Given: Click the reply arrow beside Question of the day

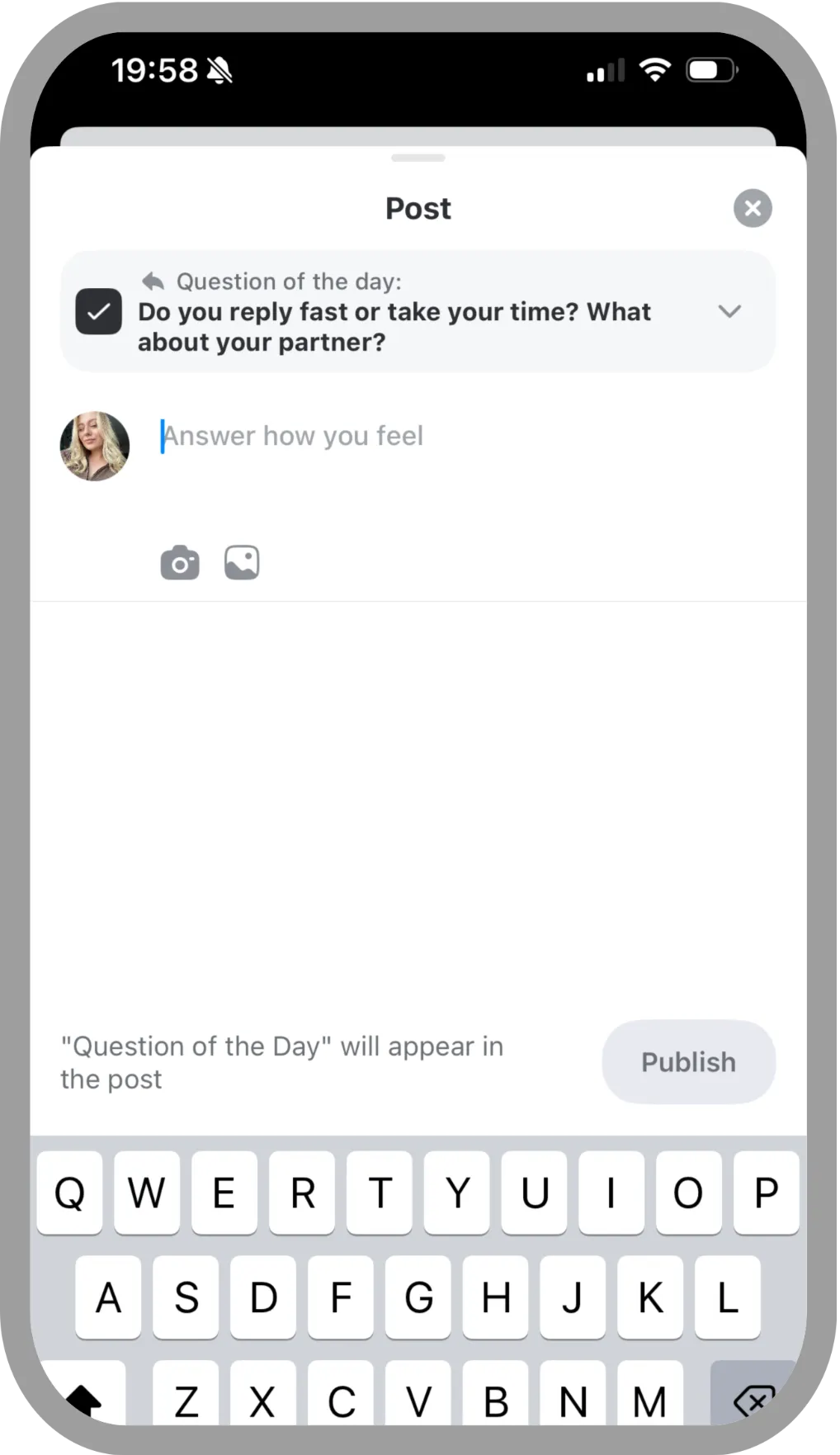Looking at the screenshot, I should (151, 281).
